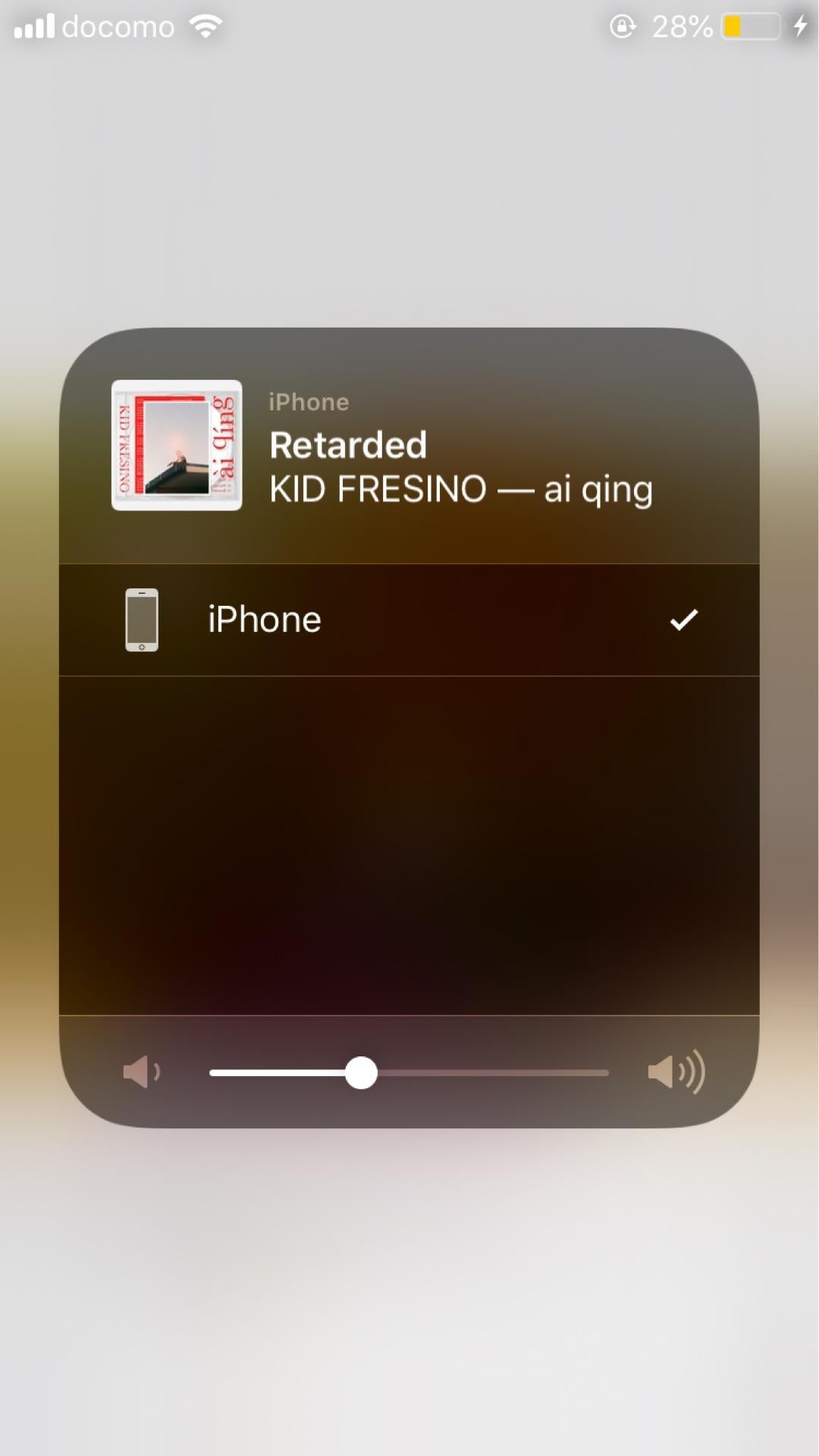Open the ai qing album artwork
The height and width of the screenshot is (1456, 819).
177,445
